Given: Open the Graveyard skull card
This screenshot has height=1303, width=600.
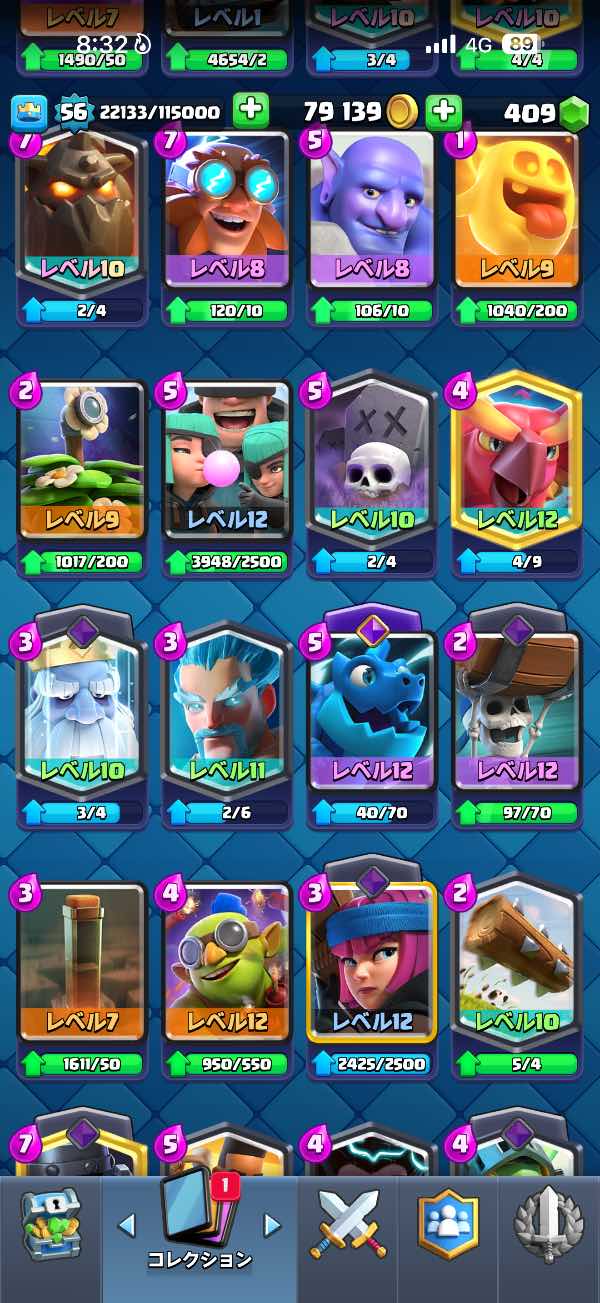Looking at the screenshot, I should [x=372, y=474].
